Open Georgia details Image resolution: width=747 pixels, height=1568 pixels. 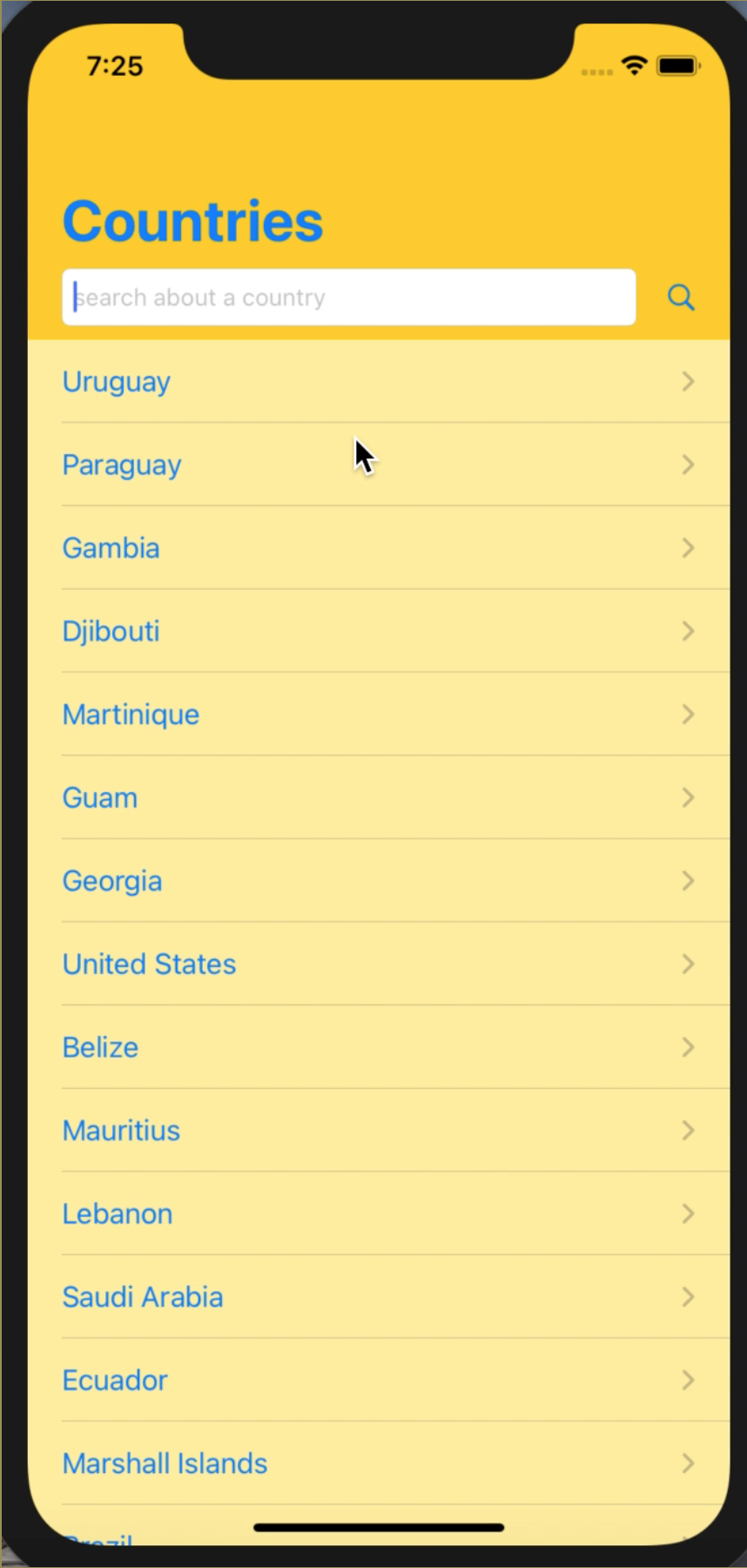pos(112,881)
